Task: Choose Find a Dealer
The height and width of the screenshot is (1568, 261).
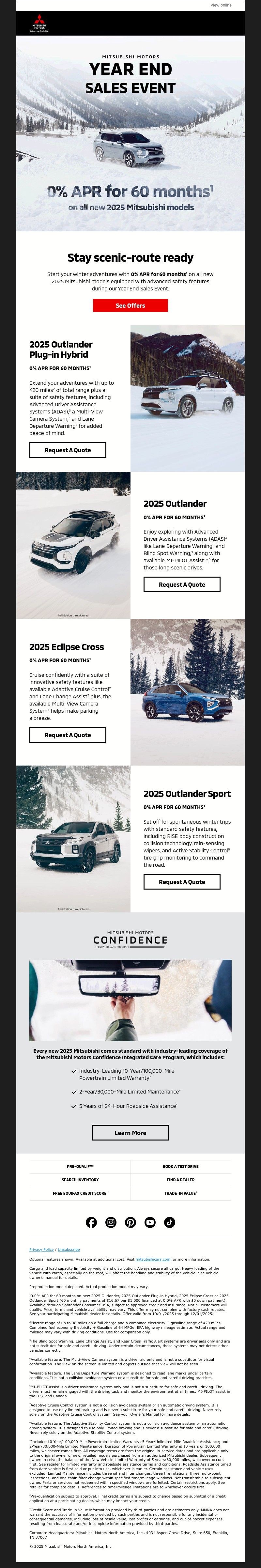Action: pos(180,1180)
